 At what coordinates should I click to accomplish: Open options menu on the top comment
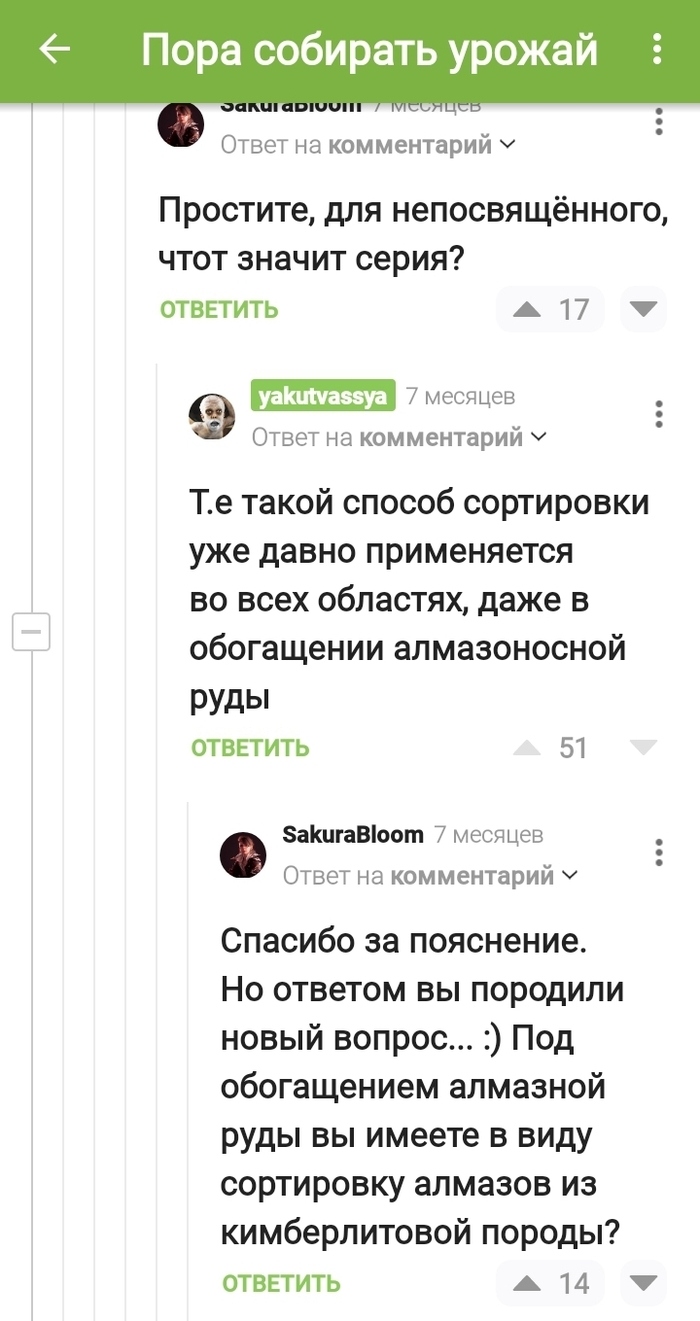pos(658,122)
